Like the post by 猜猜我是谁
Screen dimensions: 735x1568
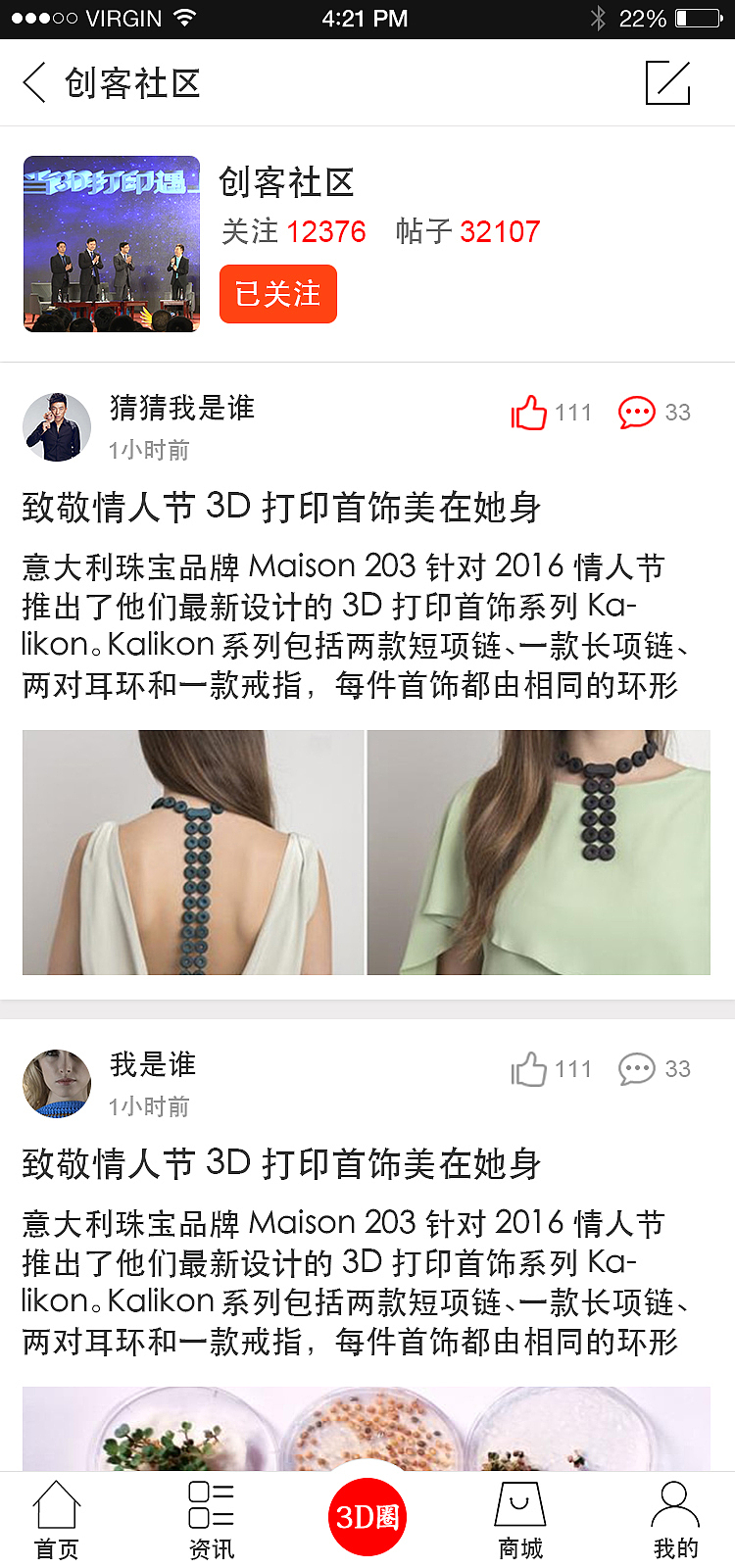coord(529,413)
